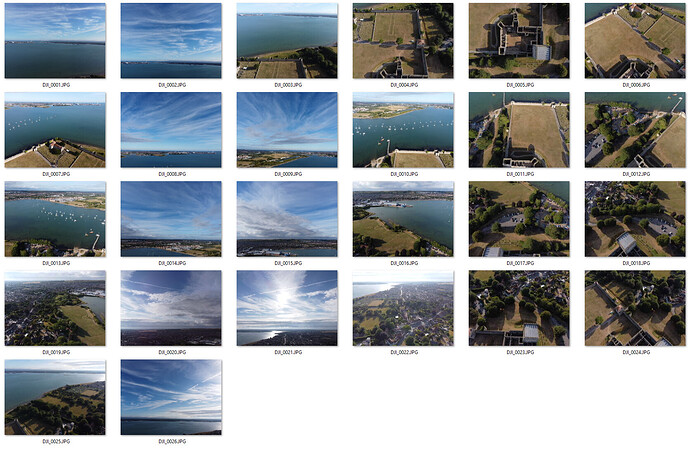
Task: Open the DJI_0021.JPG sun photo
Action: click(287, 308)
